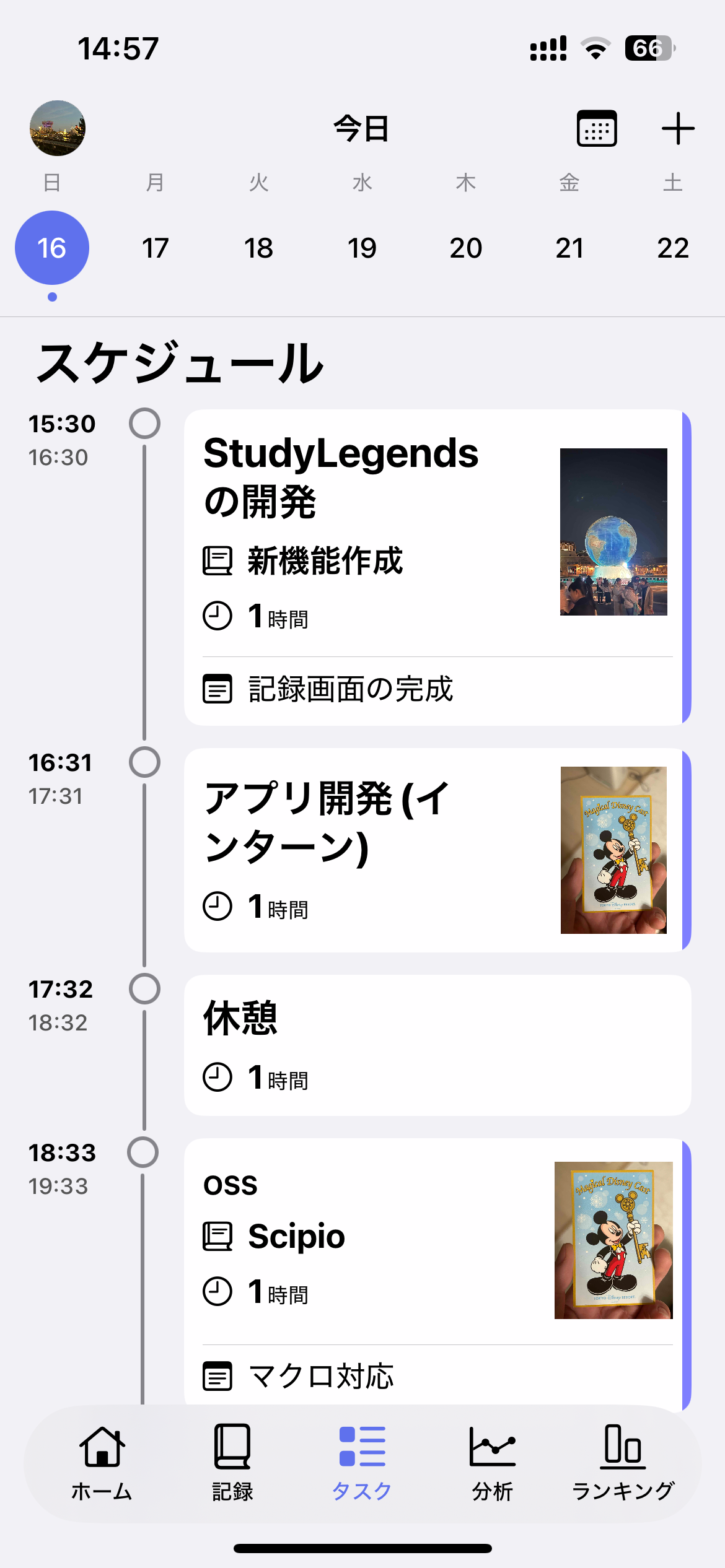Open the calendar view icon
The image size is (725, 1568).
pos(597,128)
